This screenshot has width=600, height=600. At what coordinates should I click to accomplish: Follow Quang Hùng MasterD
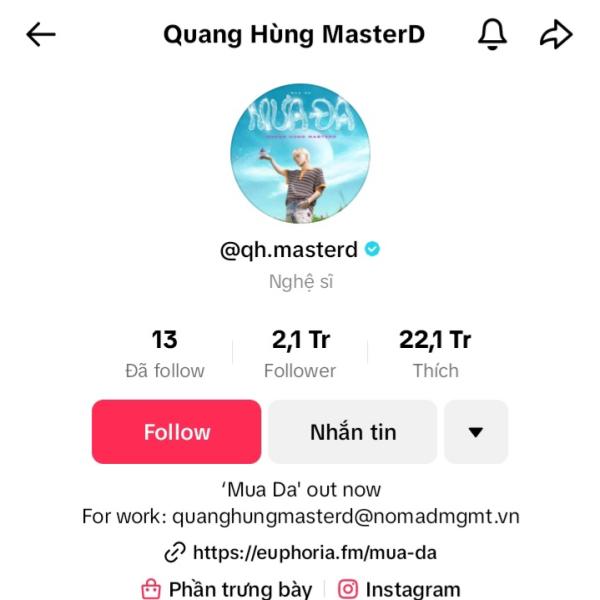(x=177, y=432)
